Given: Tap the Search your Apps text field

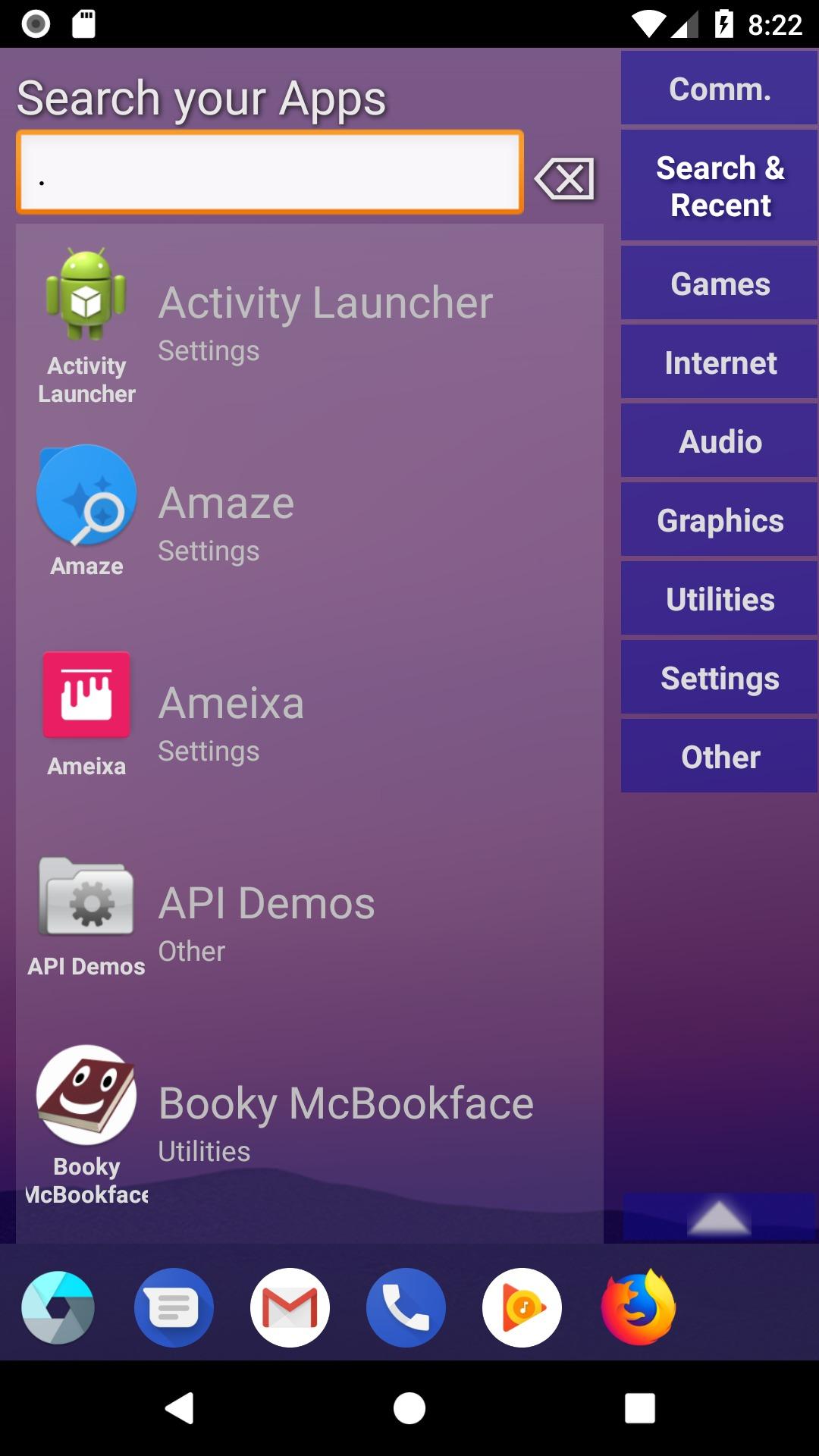Looking at the screenshot, I should [270, 172].
